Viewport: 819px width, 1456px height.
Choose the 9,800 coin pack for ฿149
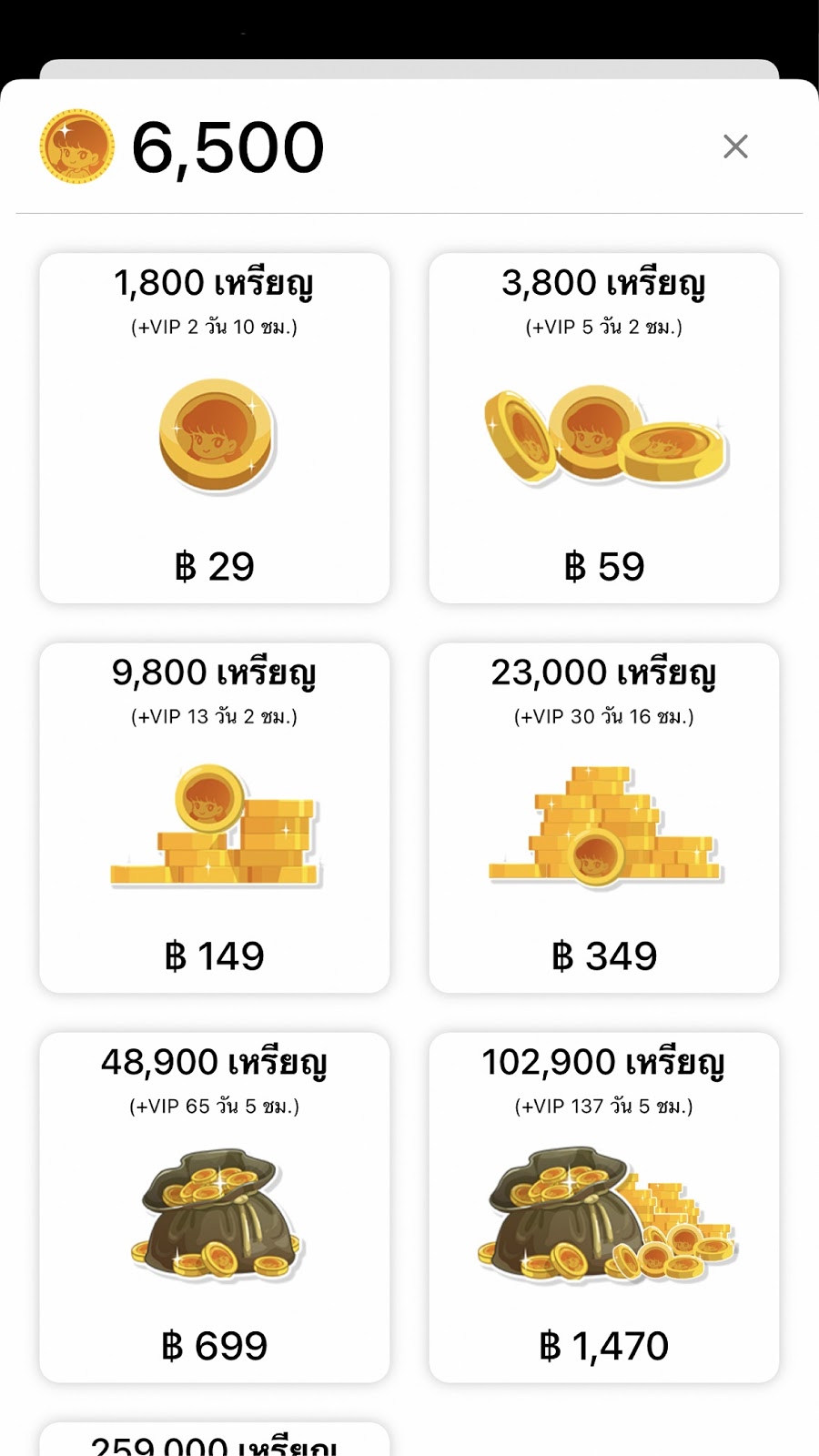[215, 817]
